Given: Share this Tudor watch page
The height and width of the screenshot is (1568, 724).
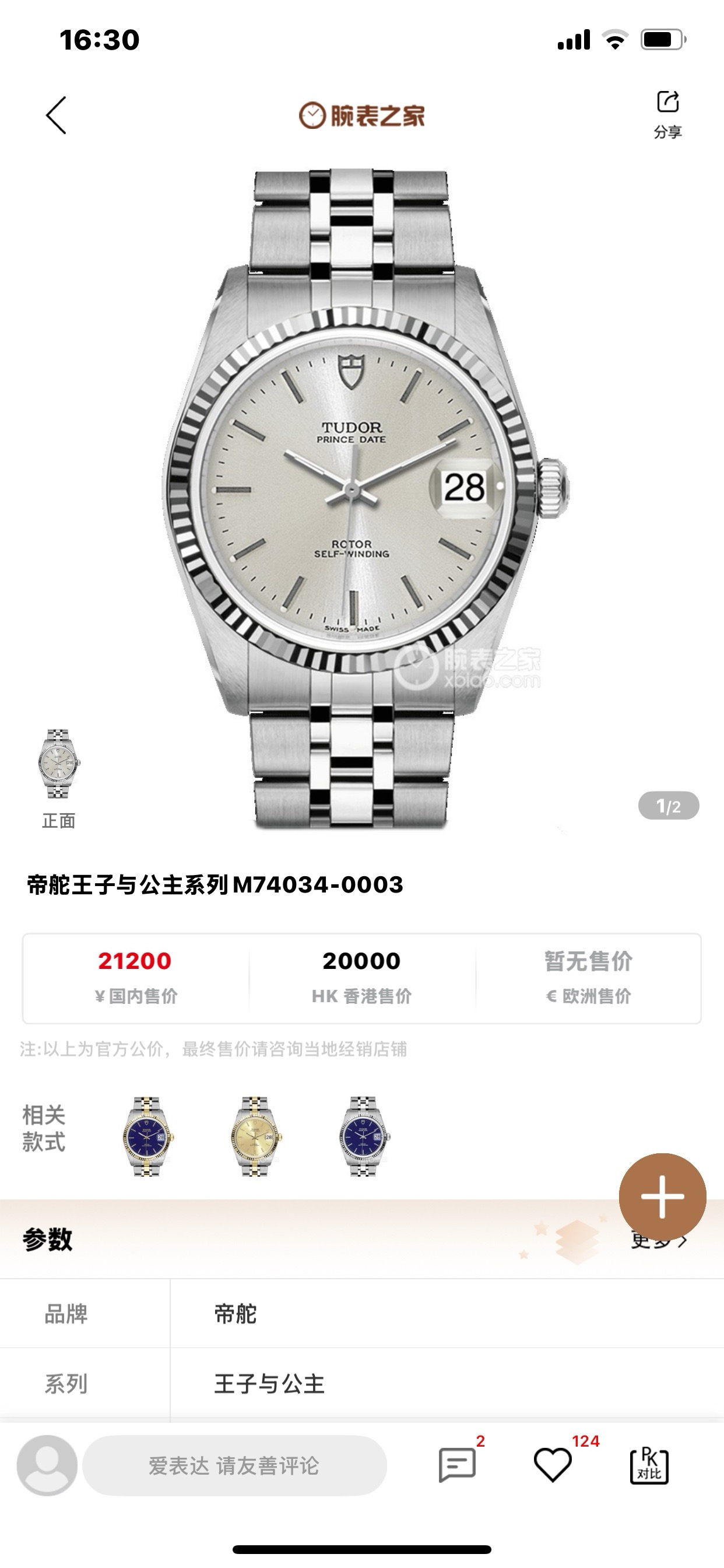Looking at the screenshot, I should [x=667, y=114].
